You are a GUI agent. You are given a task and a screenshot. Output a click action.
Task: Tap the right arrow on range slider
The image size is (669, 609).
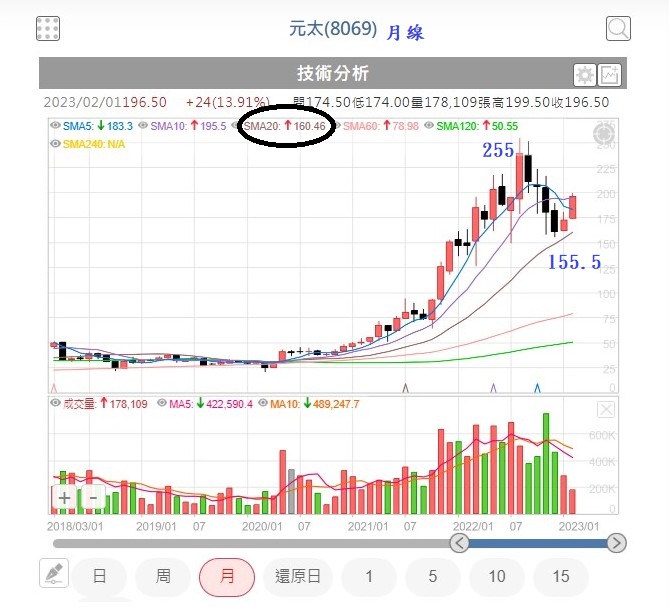(x=617, y=543)
